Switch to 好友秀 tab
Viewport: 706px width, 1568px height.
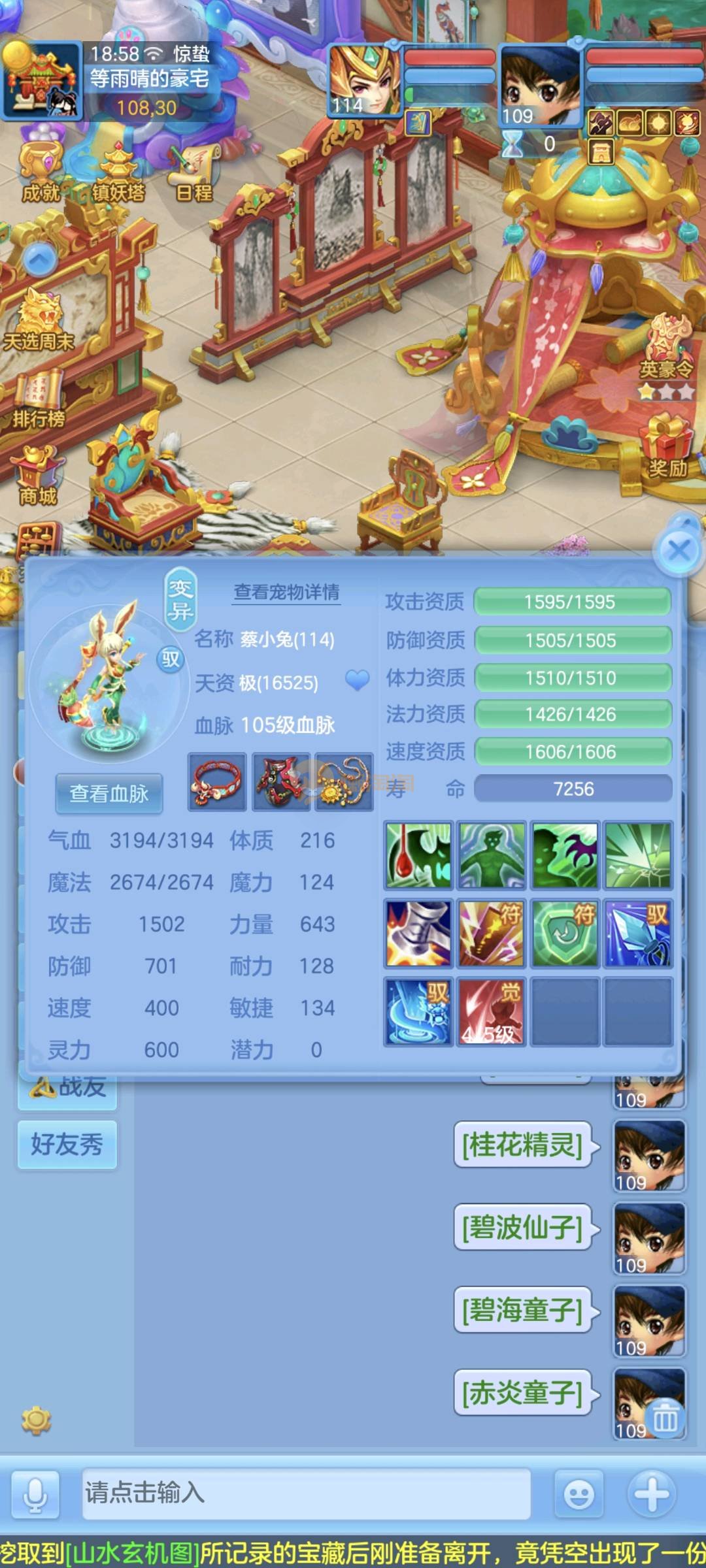(67, 1145)
